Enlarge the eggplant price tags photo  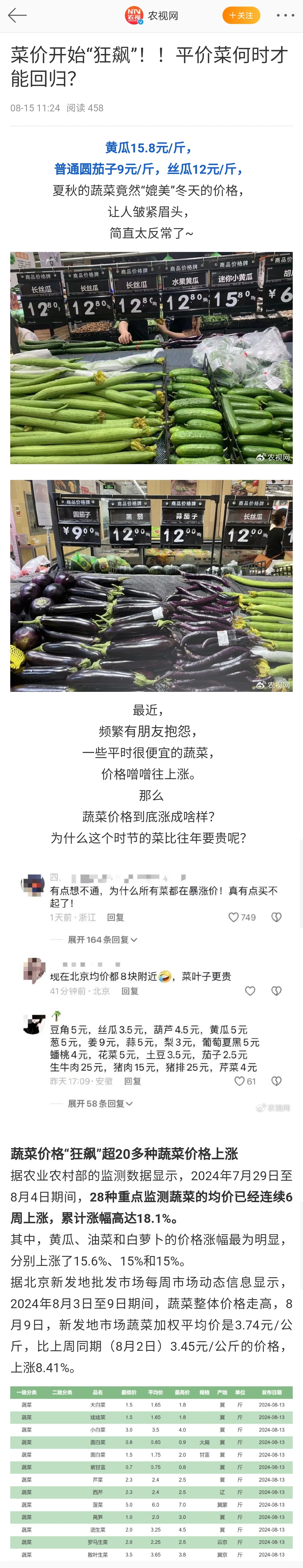coord(151,585)
